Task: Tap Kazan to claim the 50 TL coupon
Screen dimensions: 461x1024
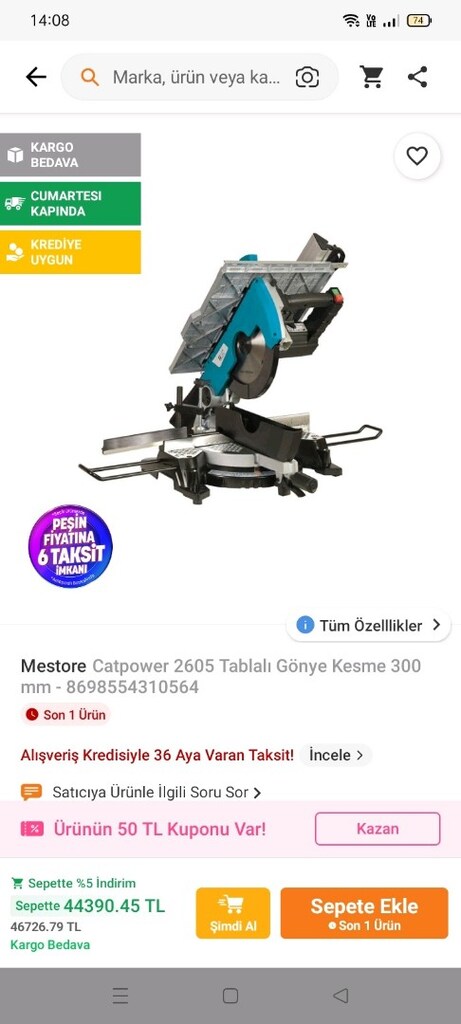Action: point(377,829)
